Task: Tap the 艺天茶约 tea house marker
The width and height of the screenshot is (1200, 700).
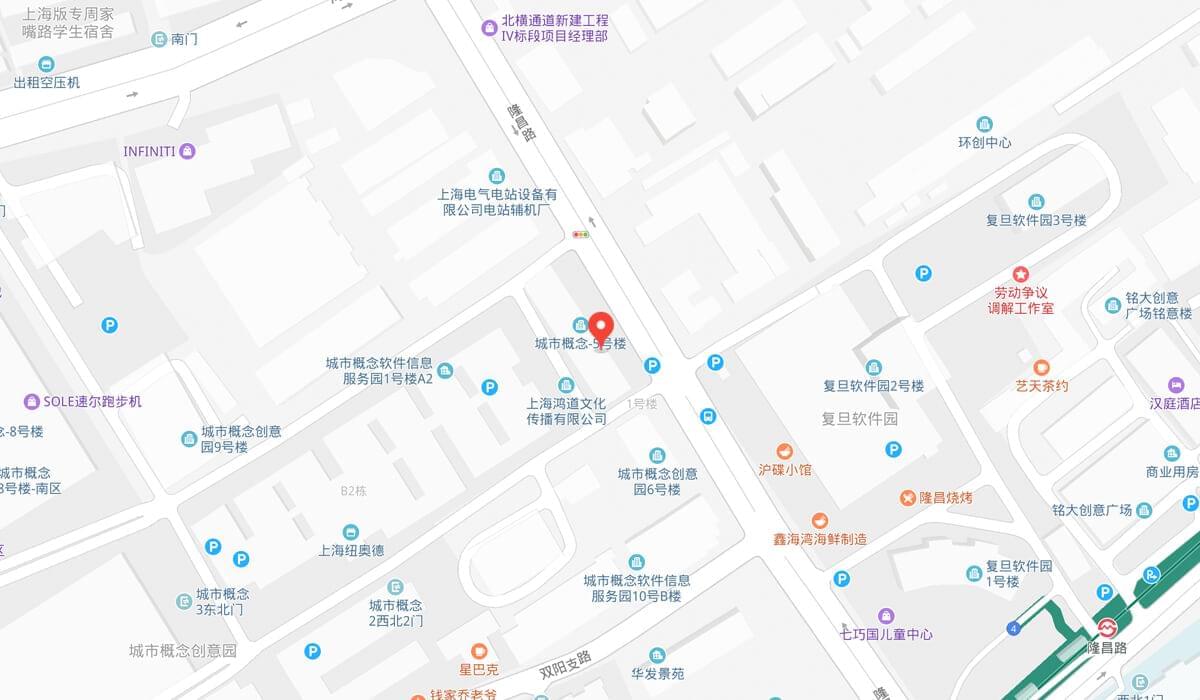Action: 1042,367
